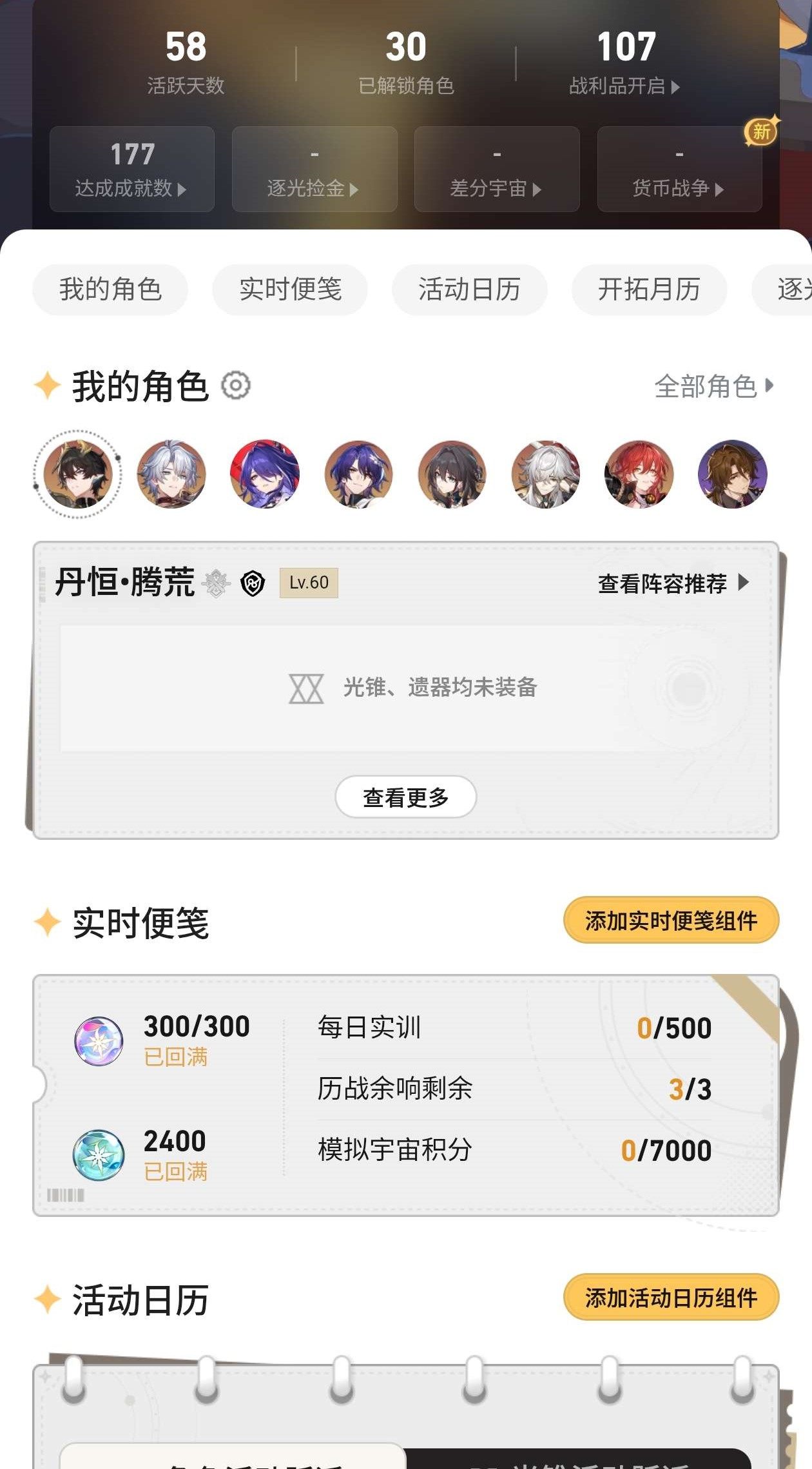812x1469 pixels.
Task: Click the 查看更多 button
Action: (x=405, y=796)
